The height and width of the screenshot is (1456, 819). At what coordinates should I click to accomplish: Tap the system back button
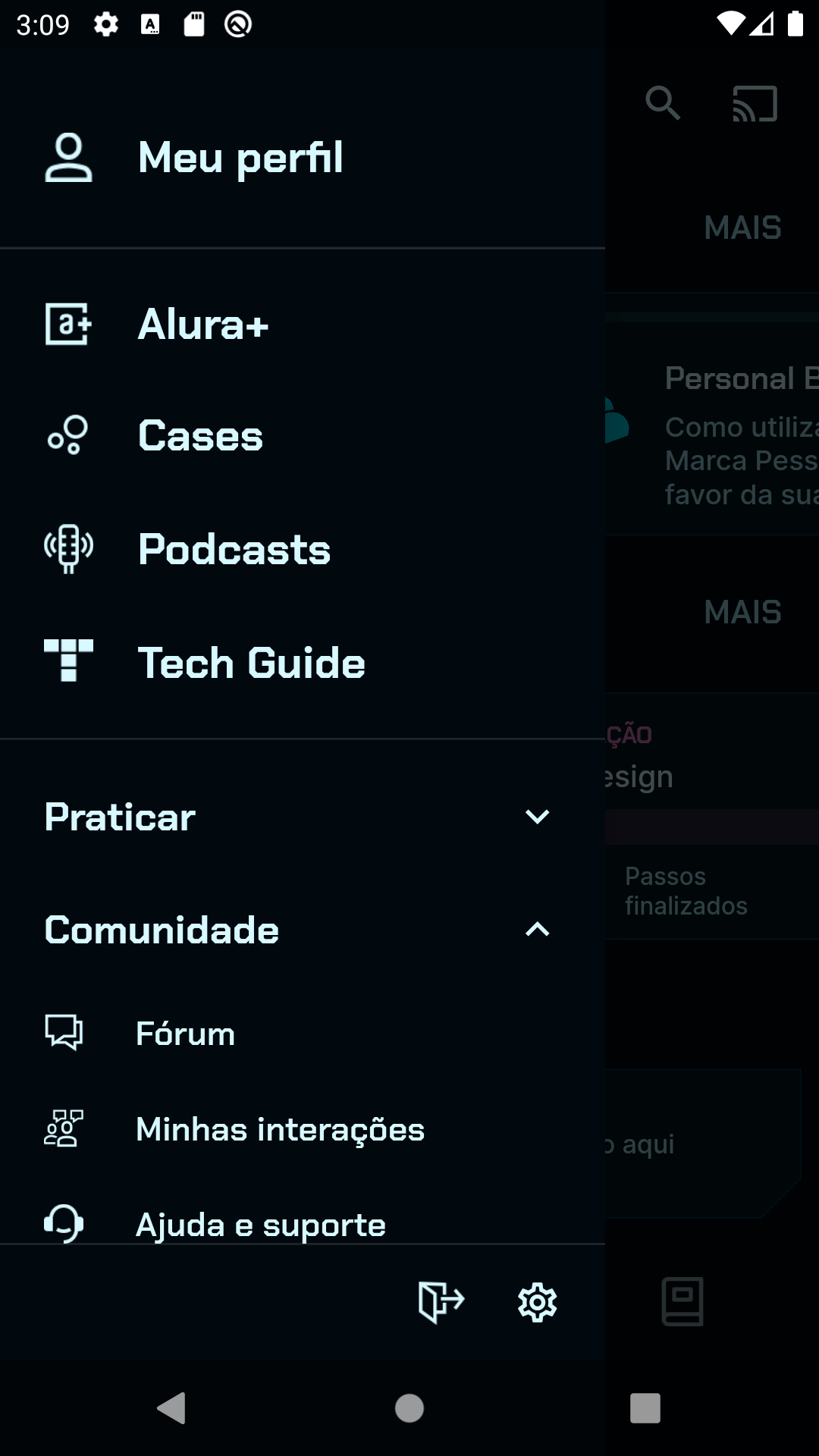click(171, 1408)
